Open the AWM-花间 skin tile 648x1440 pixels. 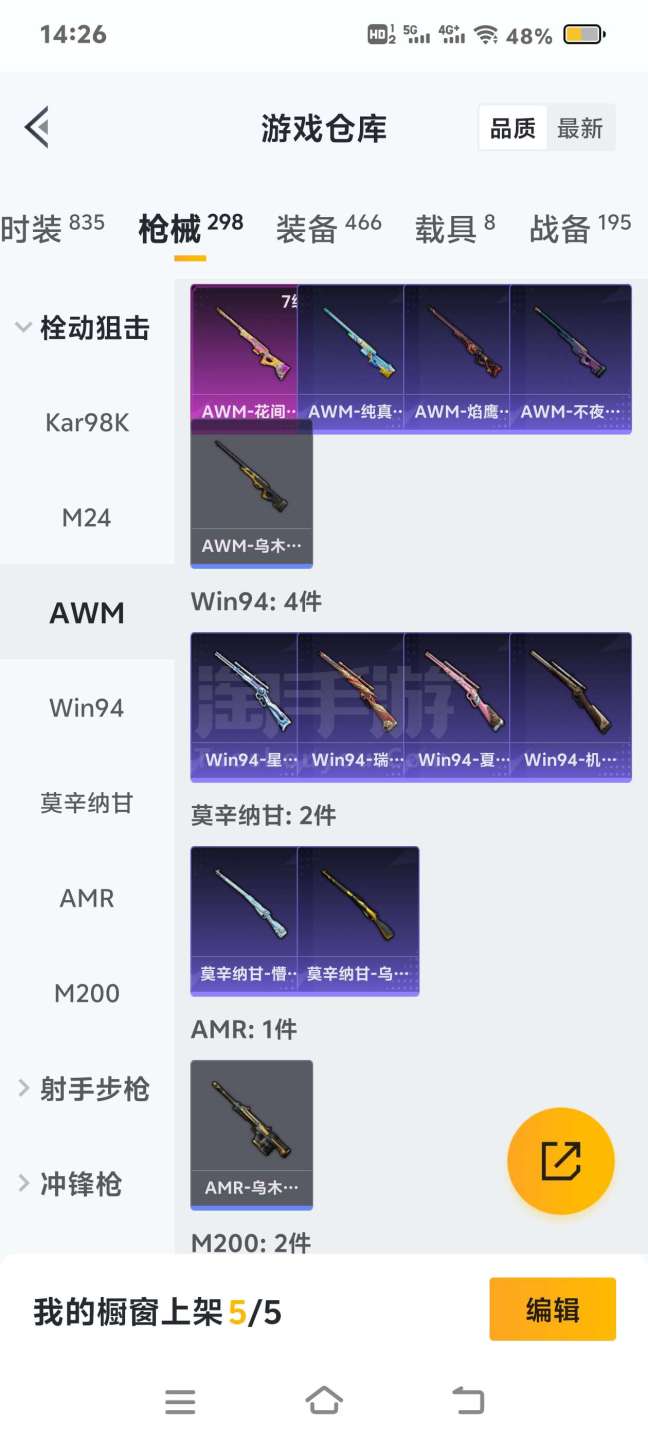[x=245, y=355]
